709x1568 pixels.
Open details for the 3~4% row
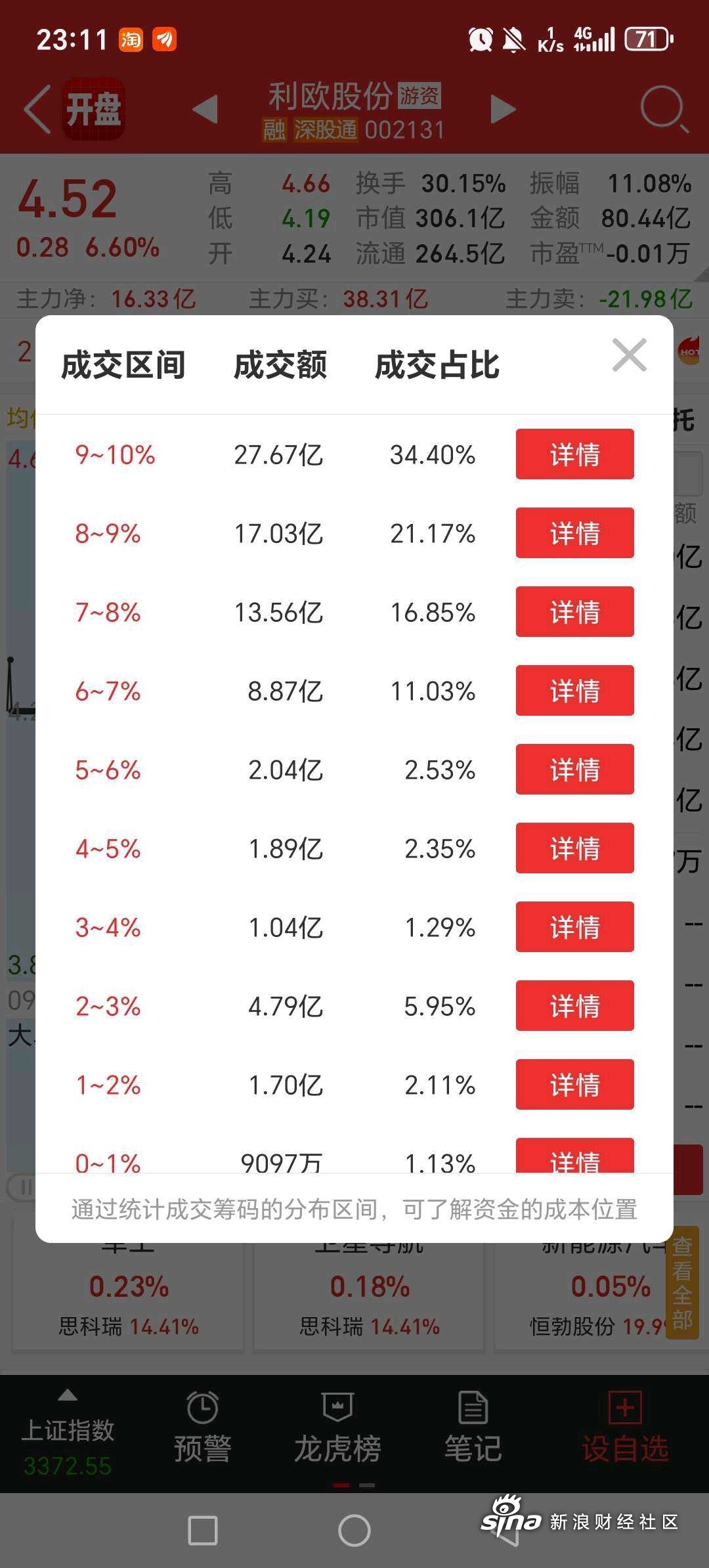574,926
